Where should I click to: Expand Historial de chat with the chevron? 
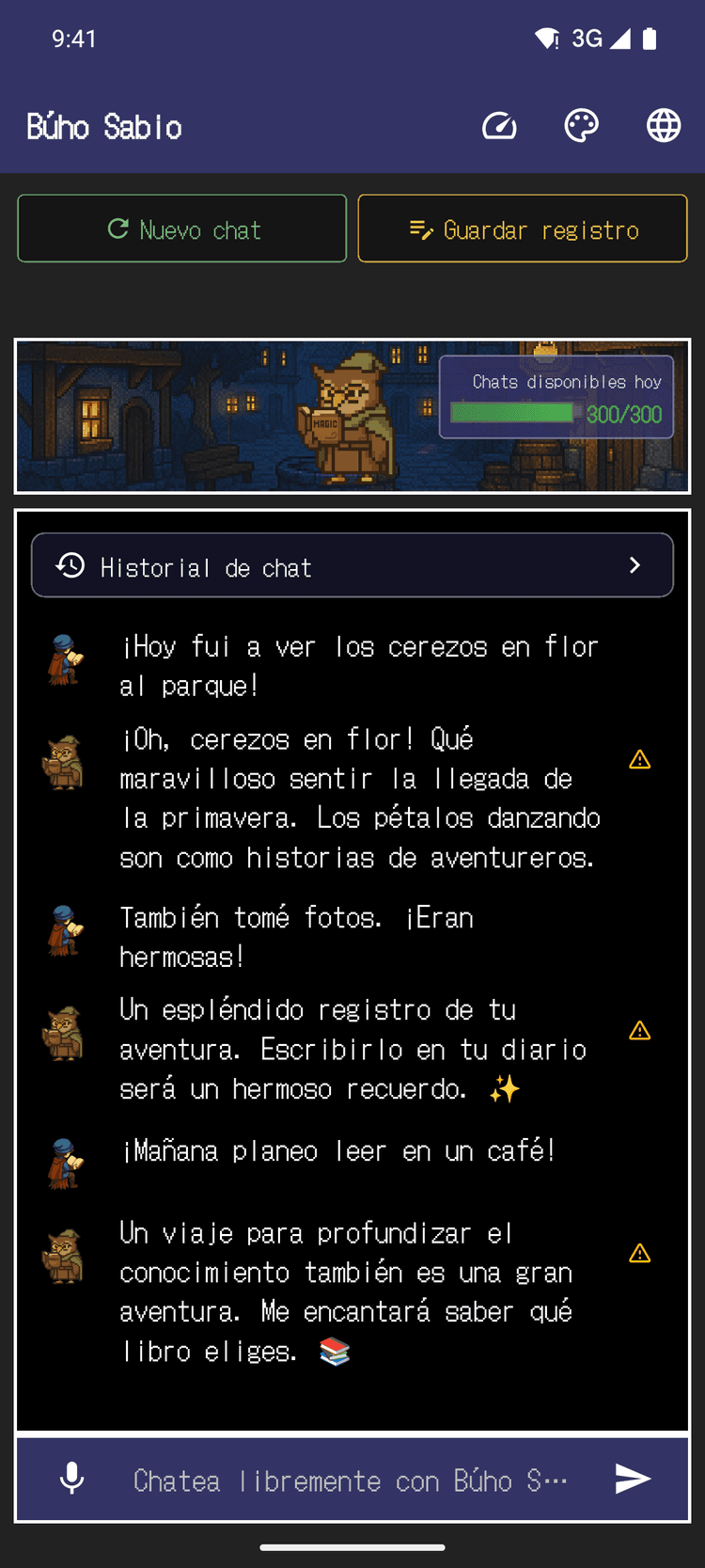click(634, 565)
